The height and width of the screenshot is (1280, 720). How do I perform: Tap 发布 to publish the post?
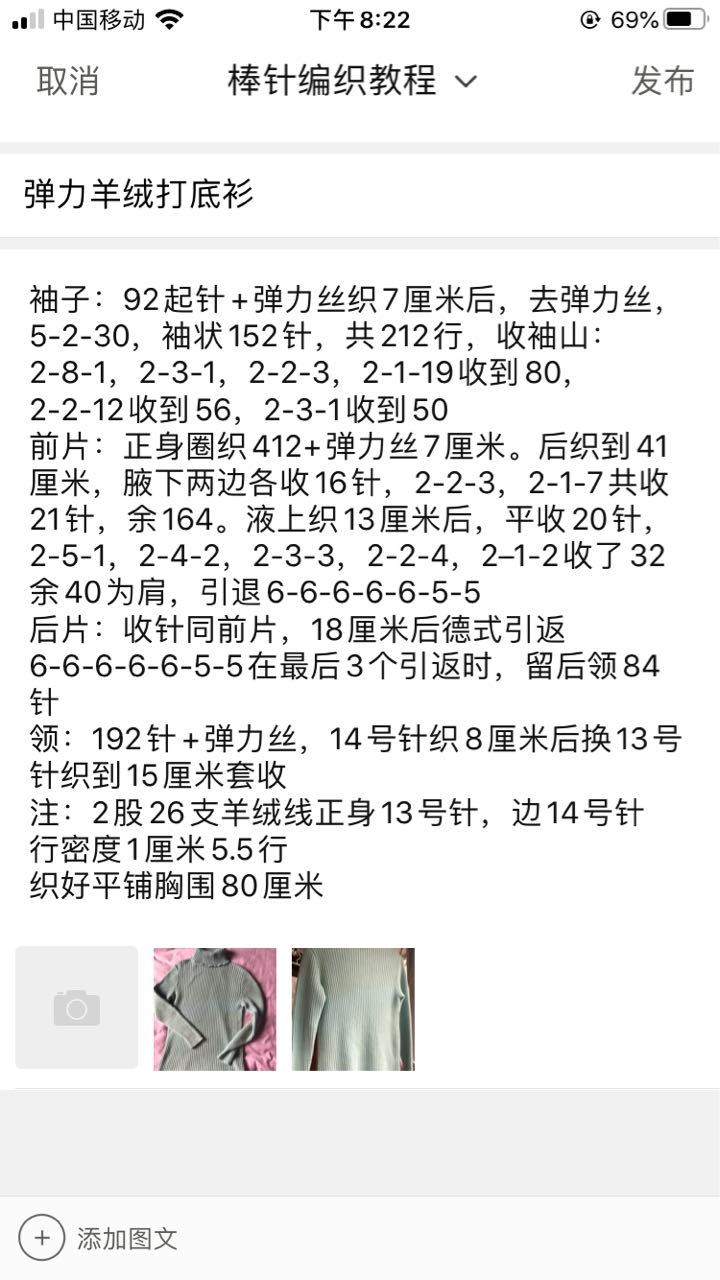[662, 81]
